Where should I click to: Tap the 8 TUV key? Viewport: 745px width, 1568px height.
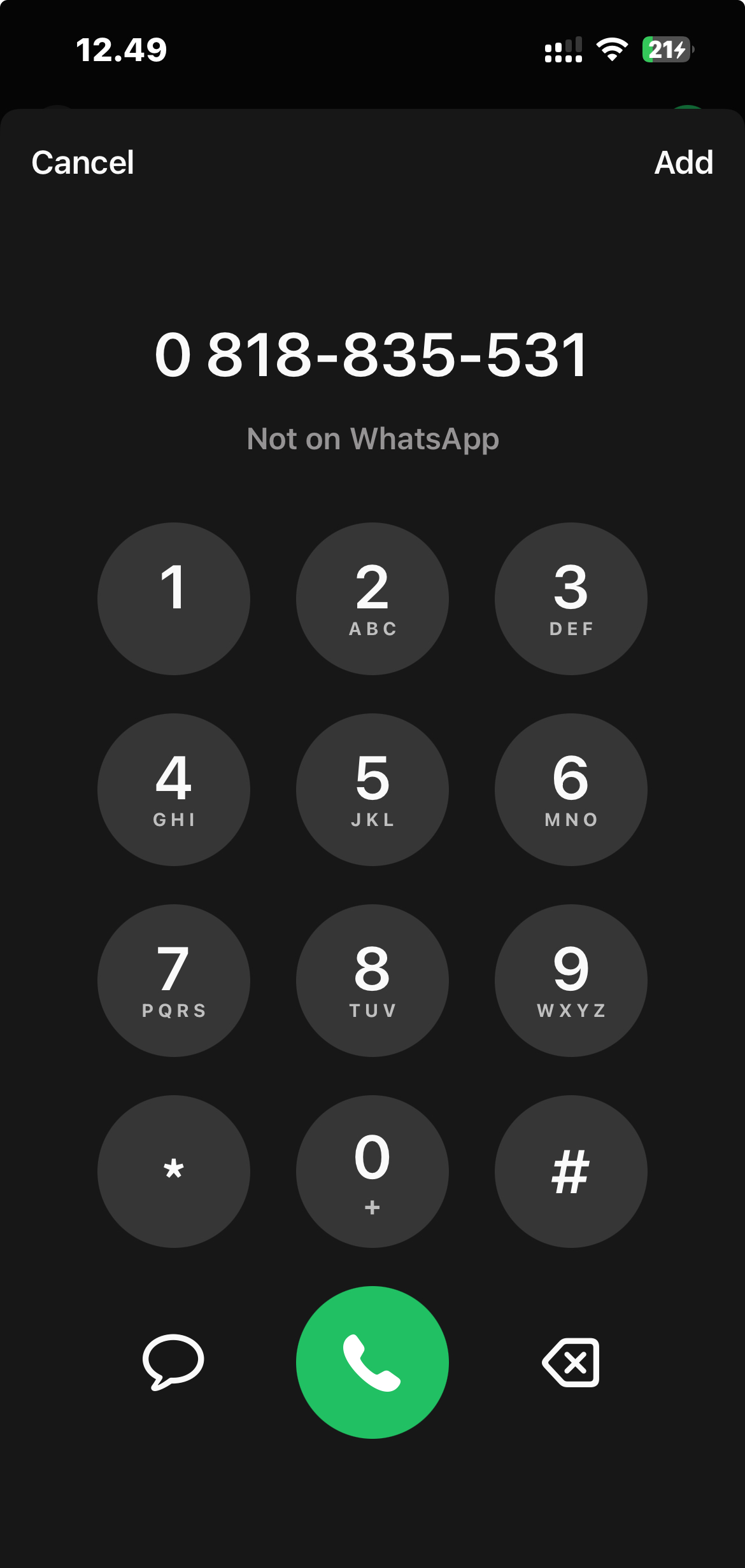[372, 981]
